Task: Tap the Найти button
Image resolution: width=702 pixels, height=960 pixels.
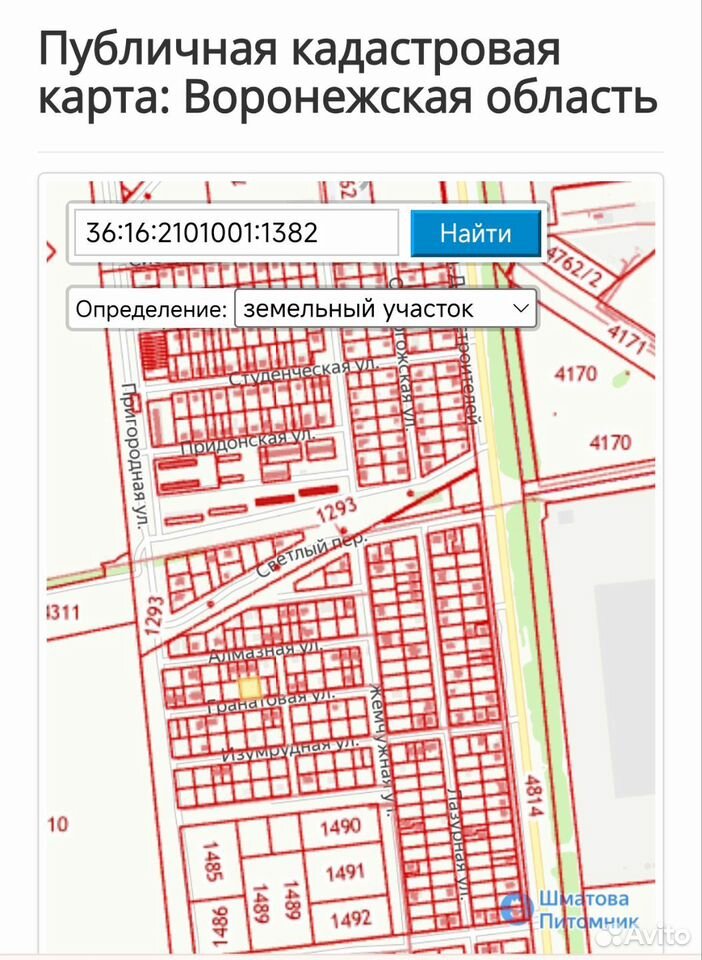Action: click(476, 233)
